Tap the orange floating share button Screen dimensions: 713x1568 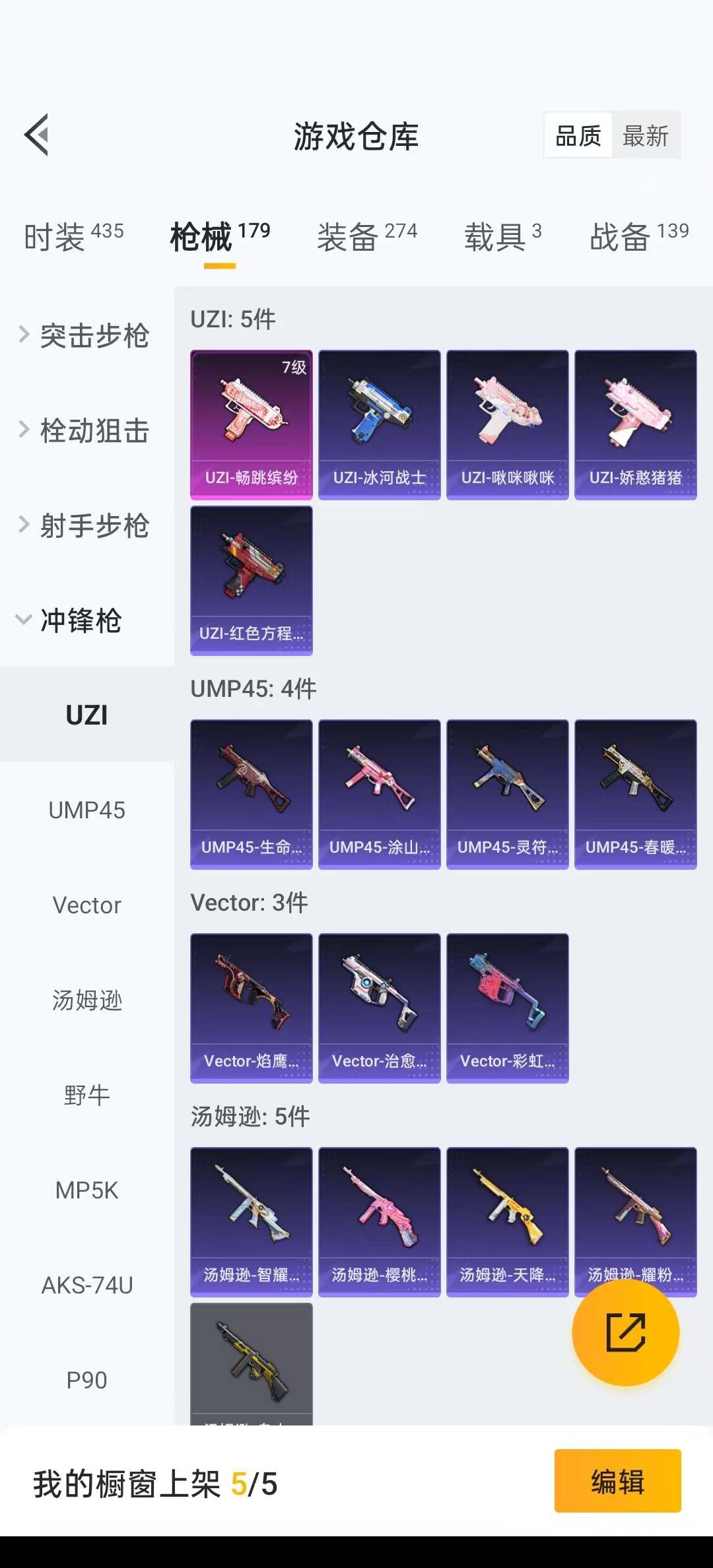(626, 1332)
